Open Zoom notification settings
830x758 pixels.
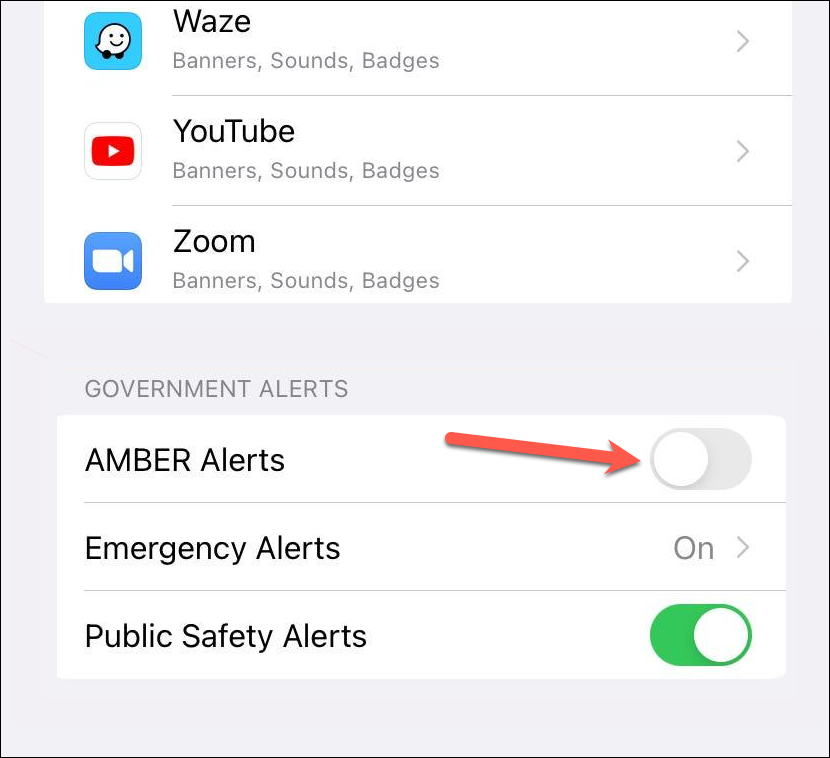(417, 261)
